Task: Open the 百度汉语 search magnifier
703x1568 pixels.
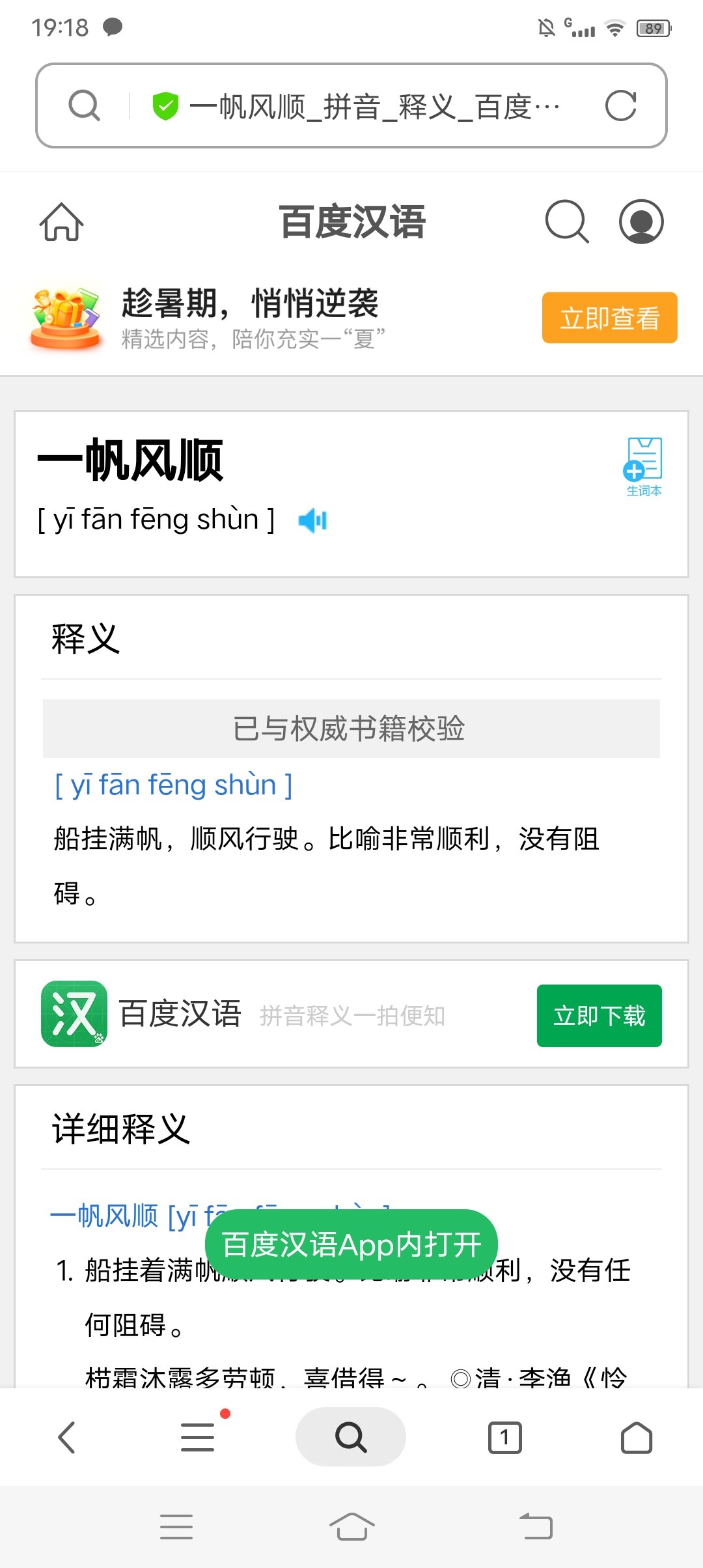Action: pyautogui.click(x=567, y=222)
